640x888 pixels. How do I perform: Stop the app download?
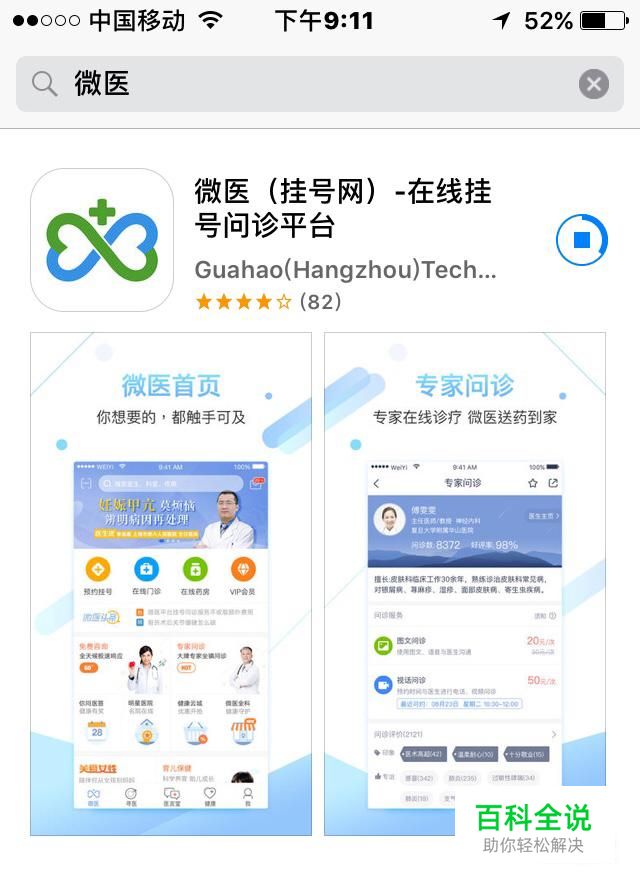coord(581,240)
